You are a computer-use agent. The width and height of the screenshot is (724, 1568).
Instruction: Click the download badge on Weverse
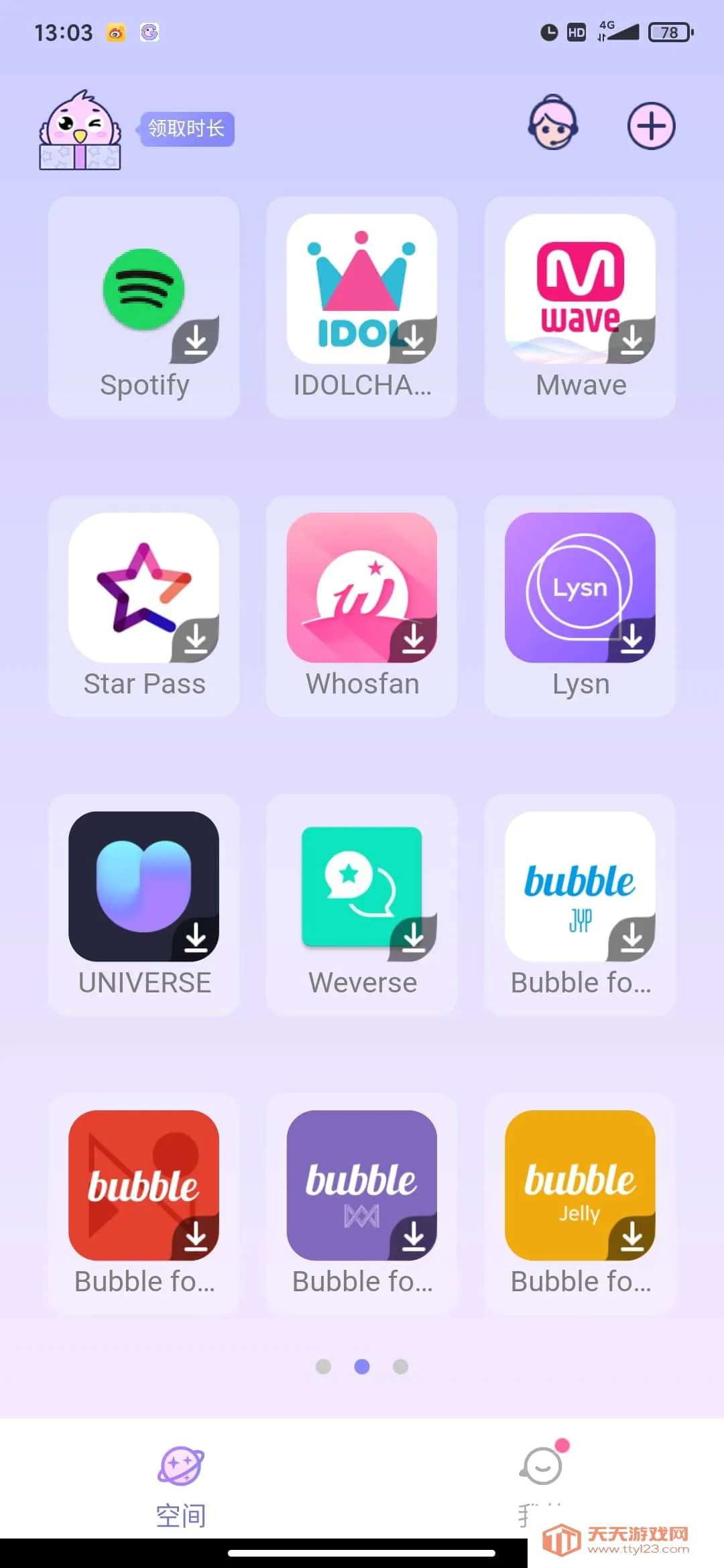point(415,937)
